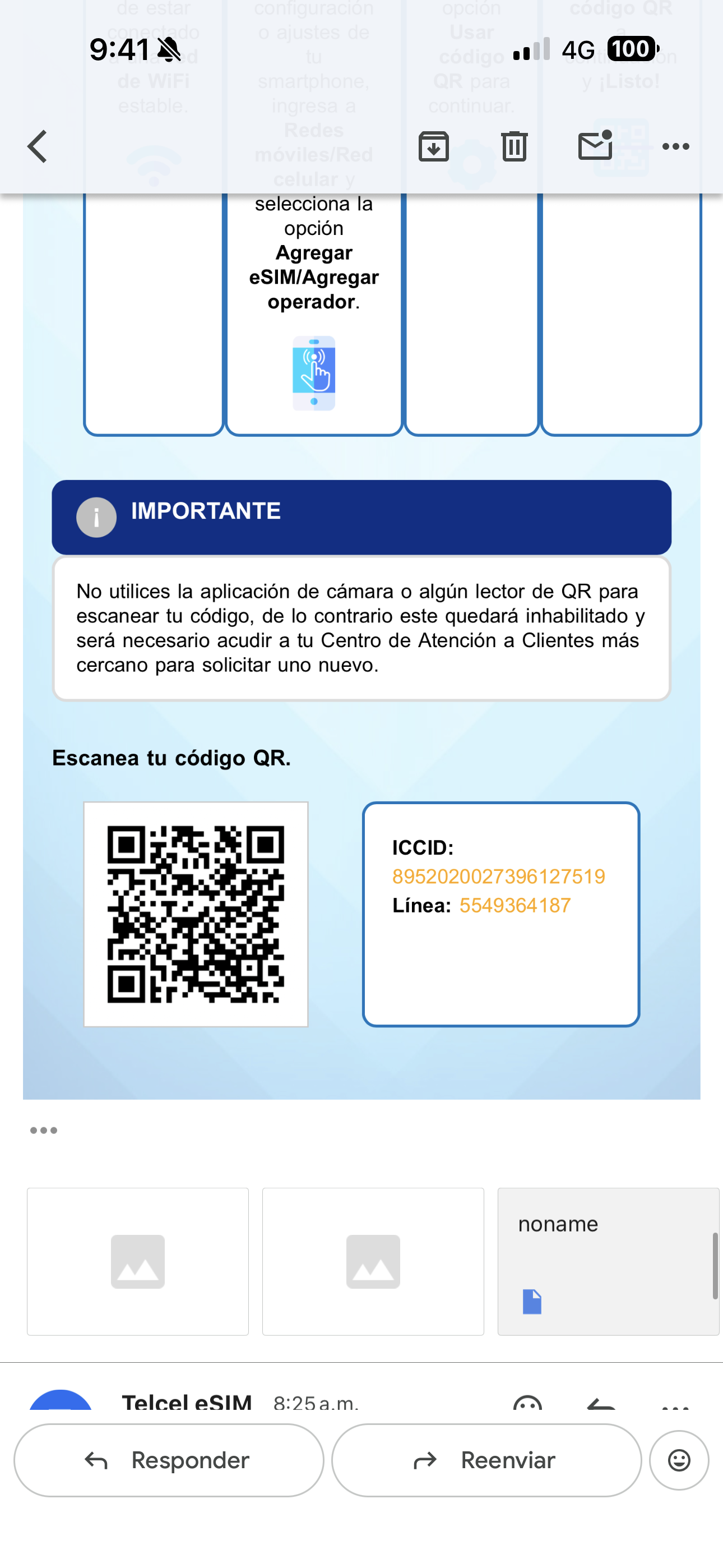The width and height of the screenshot is (723, 1568).
Task: Forward the email with Reenviar
Action: point(486,1460)
